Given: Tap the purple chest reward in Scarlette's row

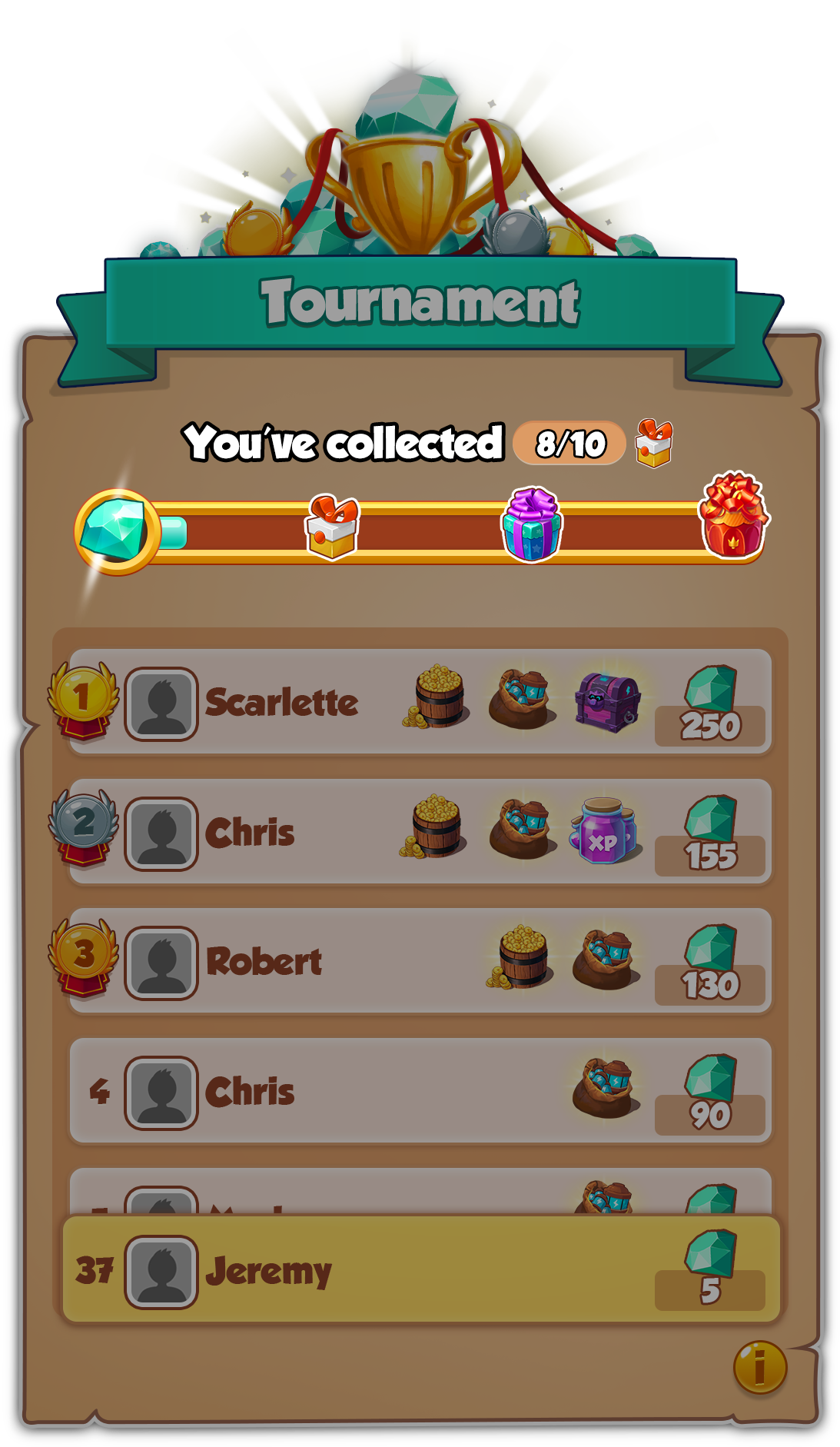Looking at the screenshot, I should [x=608, y=701].
